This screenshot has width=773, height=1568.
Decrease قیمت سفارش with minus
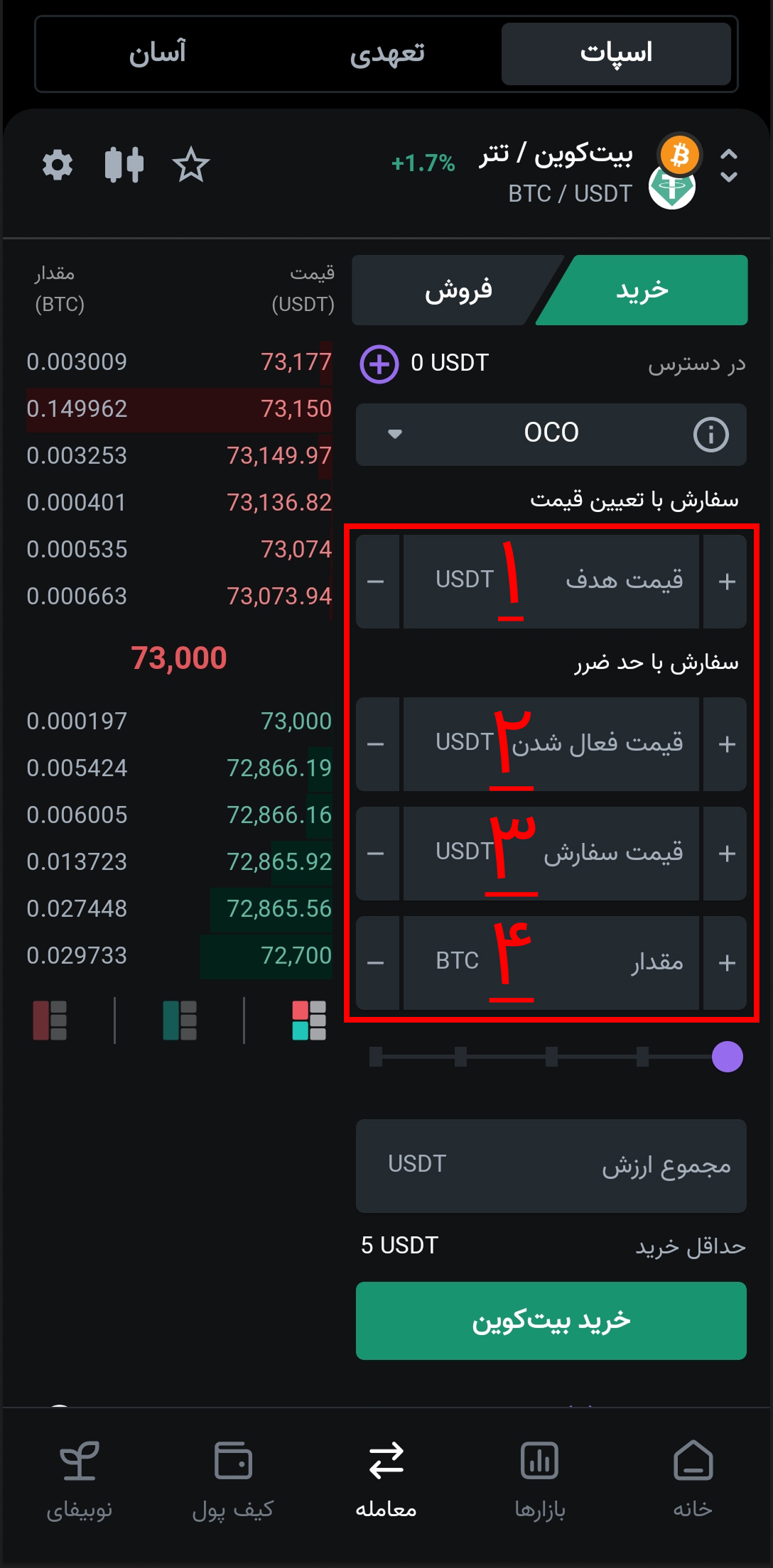tap(376, 854)
